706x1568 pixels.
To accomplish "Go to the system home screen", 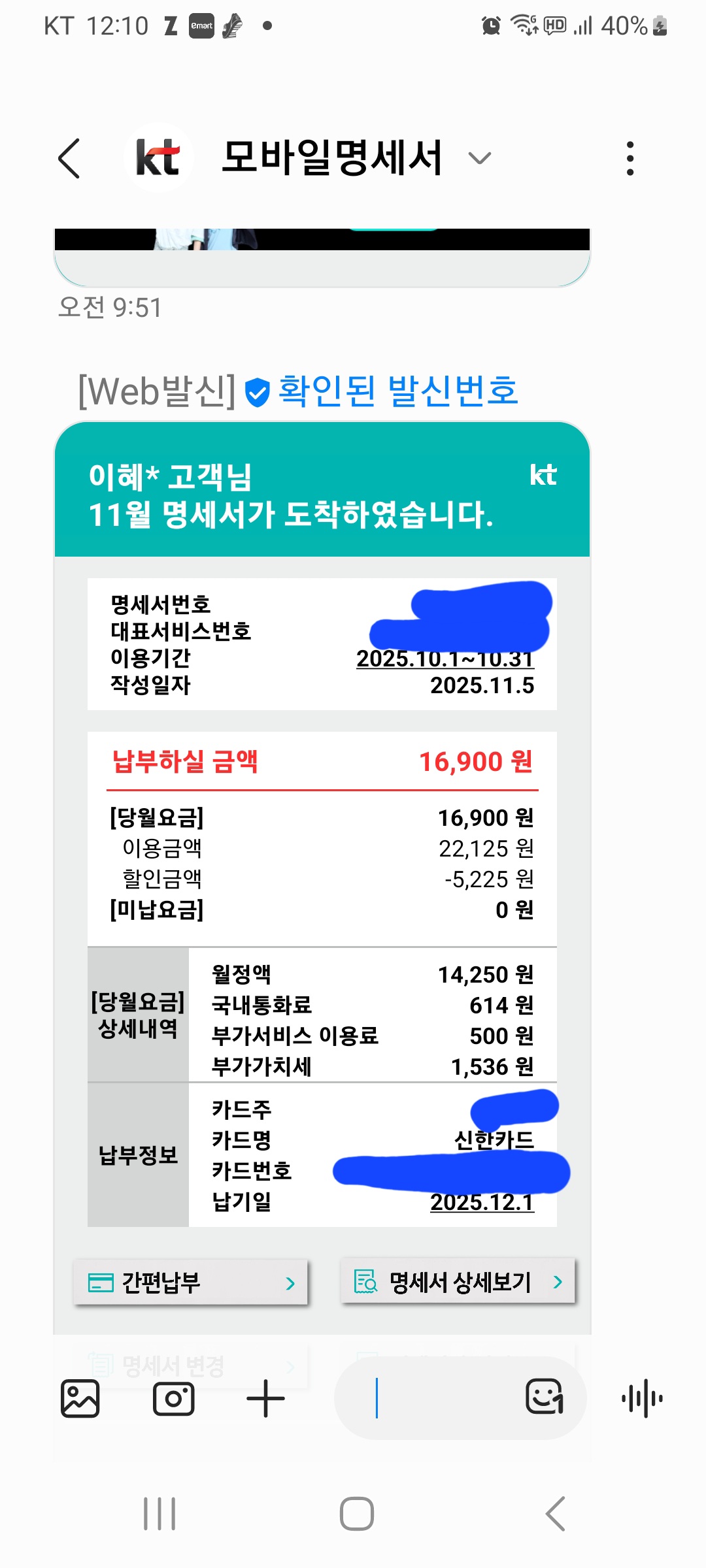I will tap(356, 1513).
